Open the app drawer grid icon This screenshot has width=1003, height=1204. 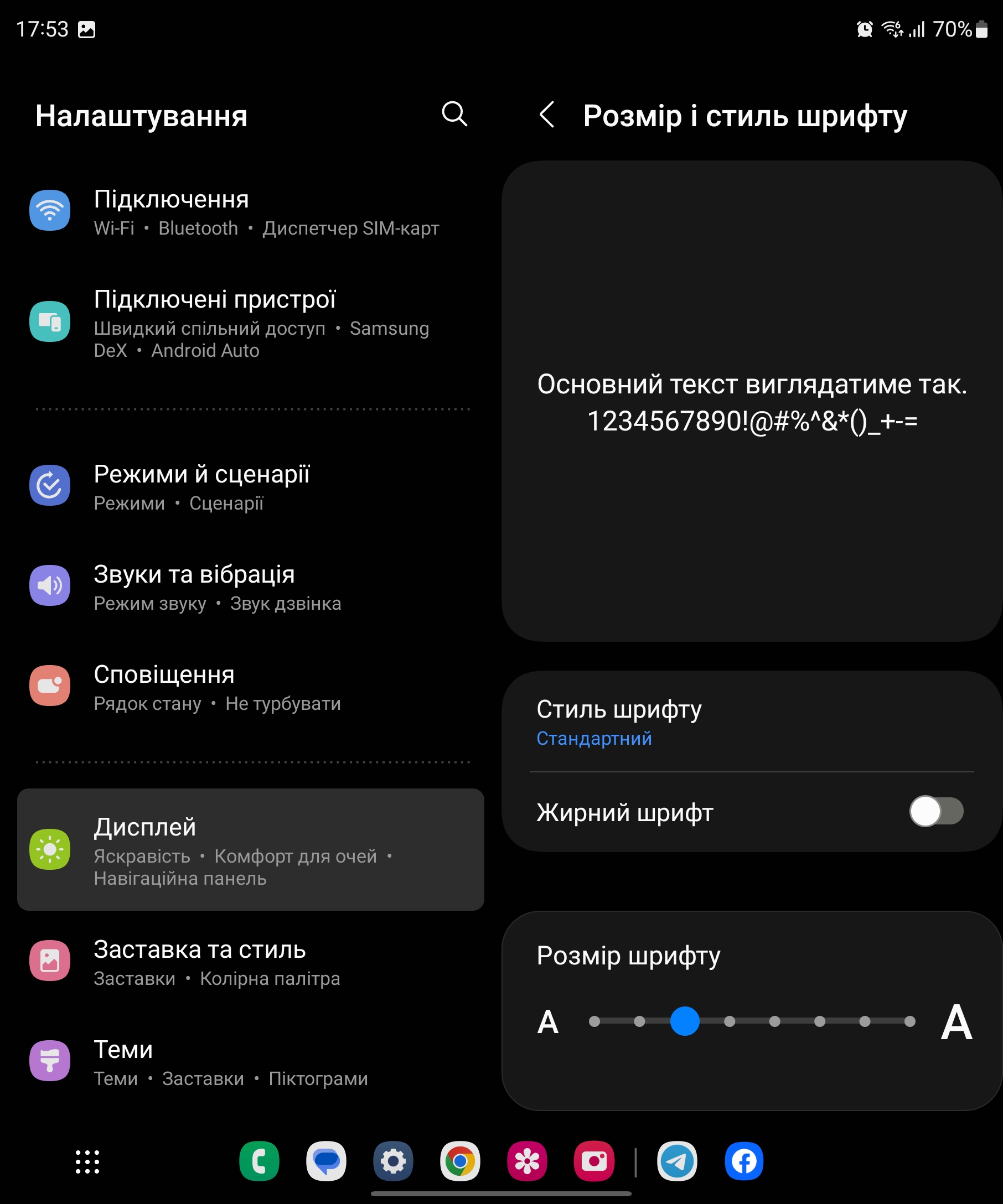click(x=87, y=1162)
